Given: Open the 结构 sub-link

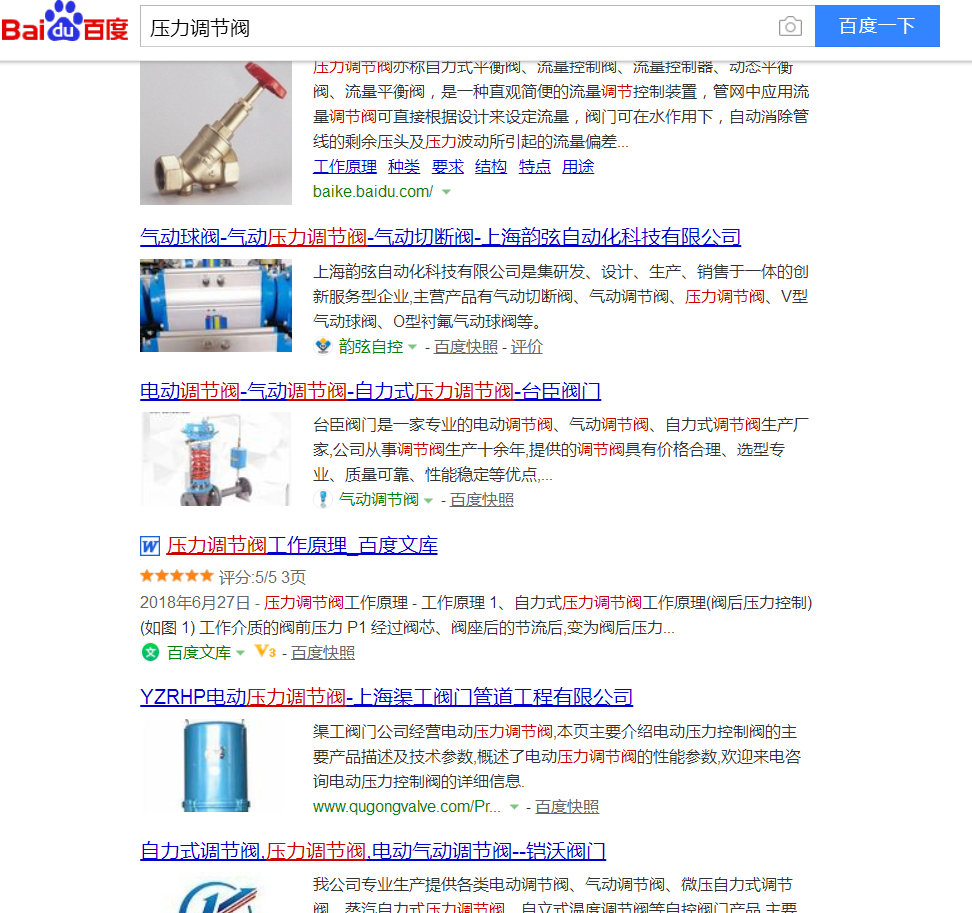Looking at the screenshot, I should click(491, 167).
